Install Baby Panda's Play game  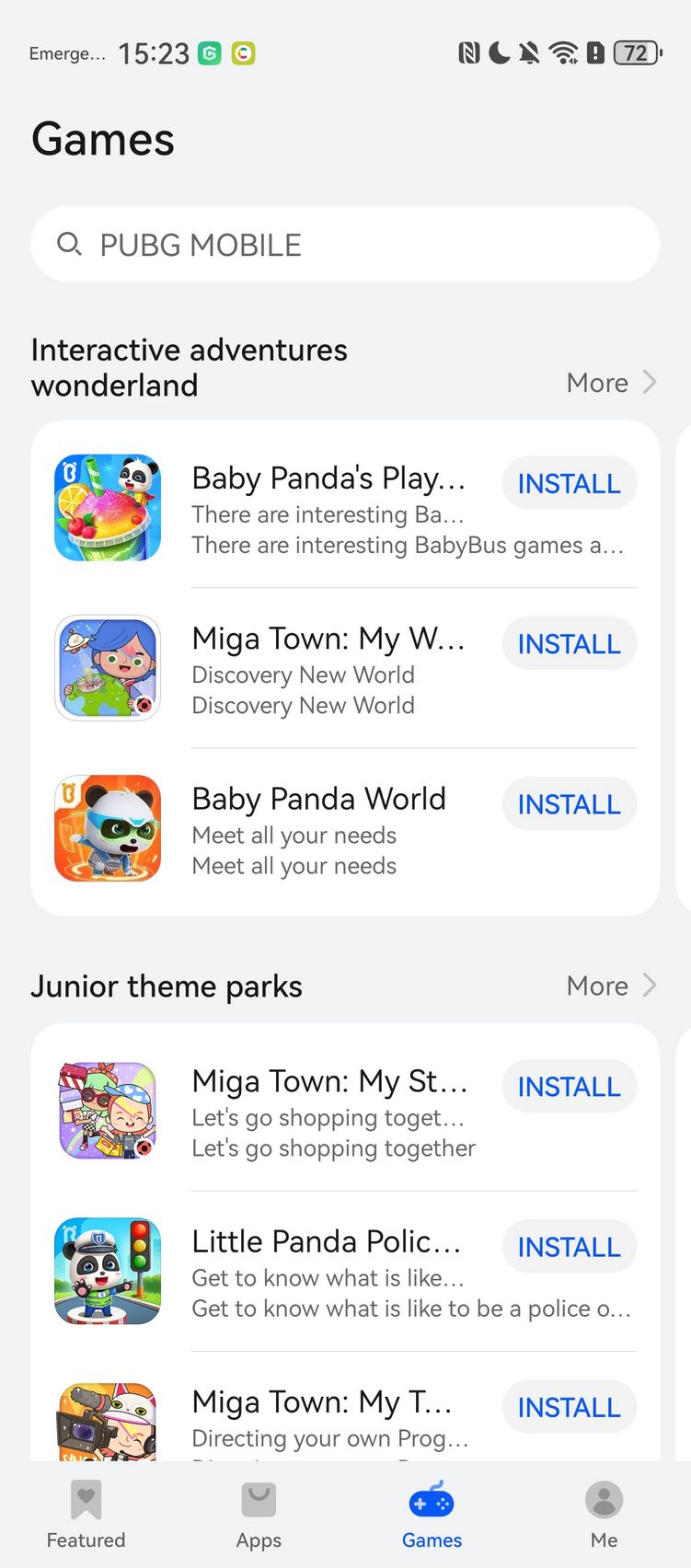tap(569, 483)
